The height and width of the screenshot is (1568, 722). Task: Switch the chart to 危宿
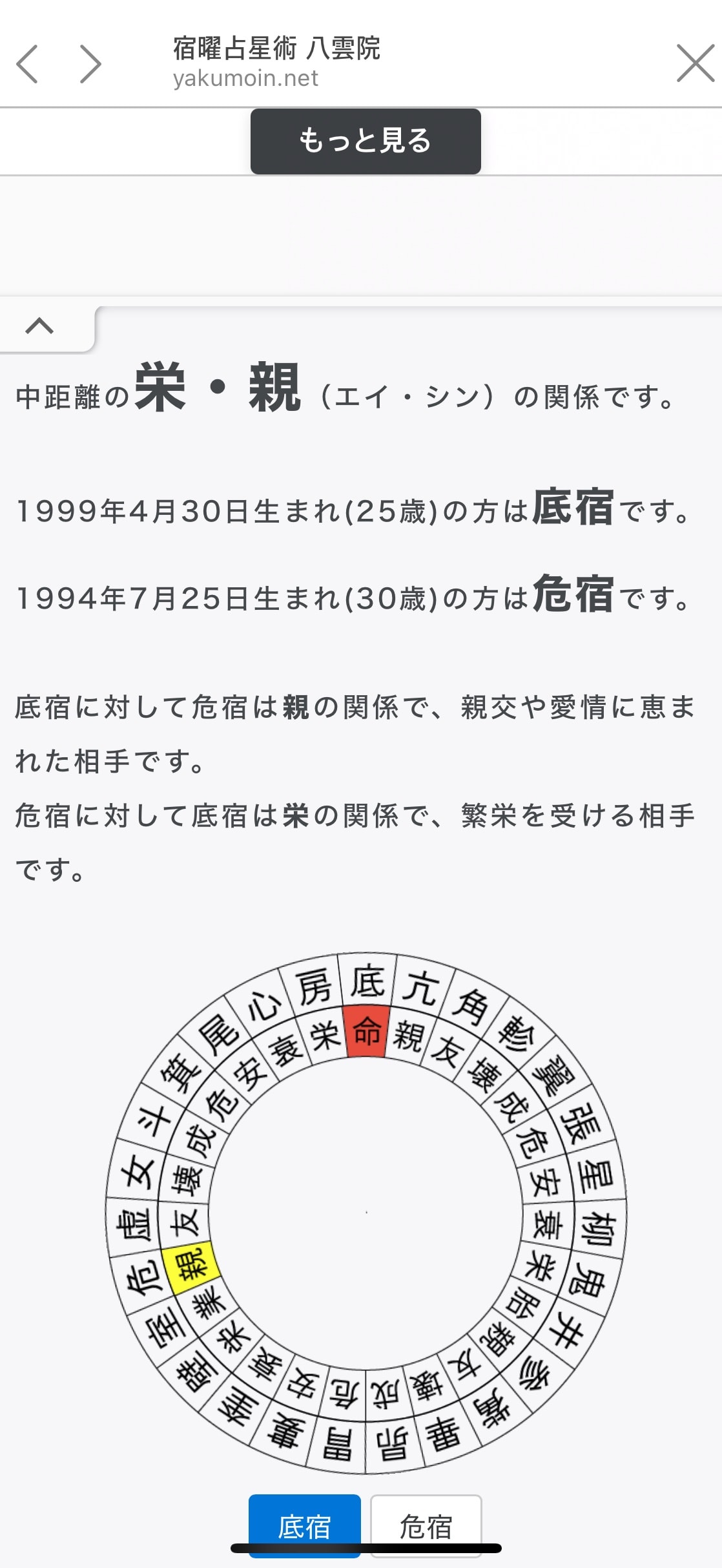[x=426, y=1525]
